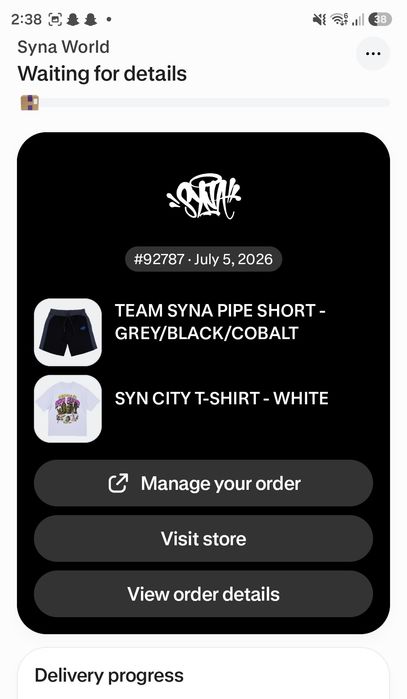Screen dimensions: 407x699
Task: Open the Team Syna Pipe Short thumbnail
Action: (x=68, y=332)
